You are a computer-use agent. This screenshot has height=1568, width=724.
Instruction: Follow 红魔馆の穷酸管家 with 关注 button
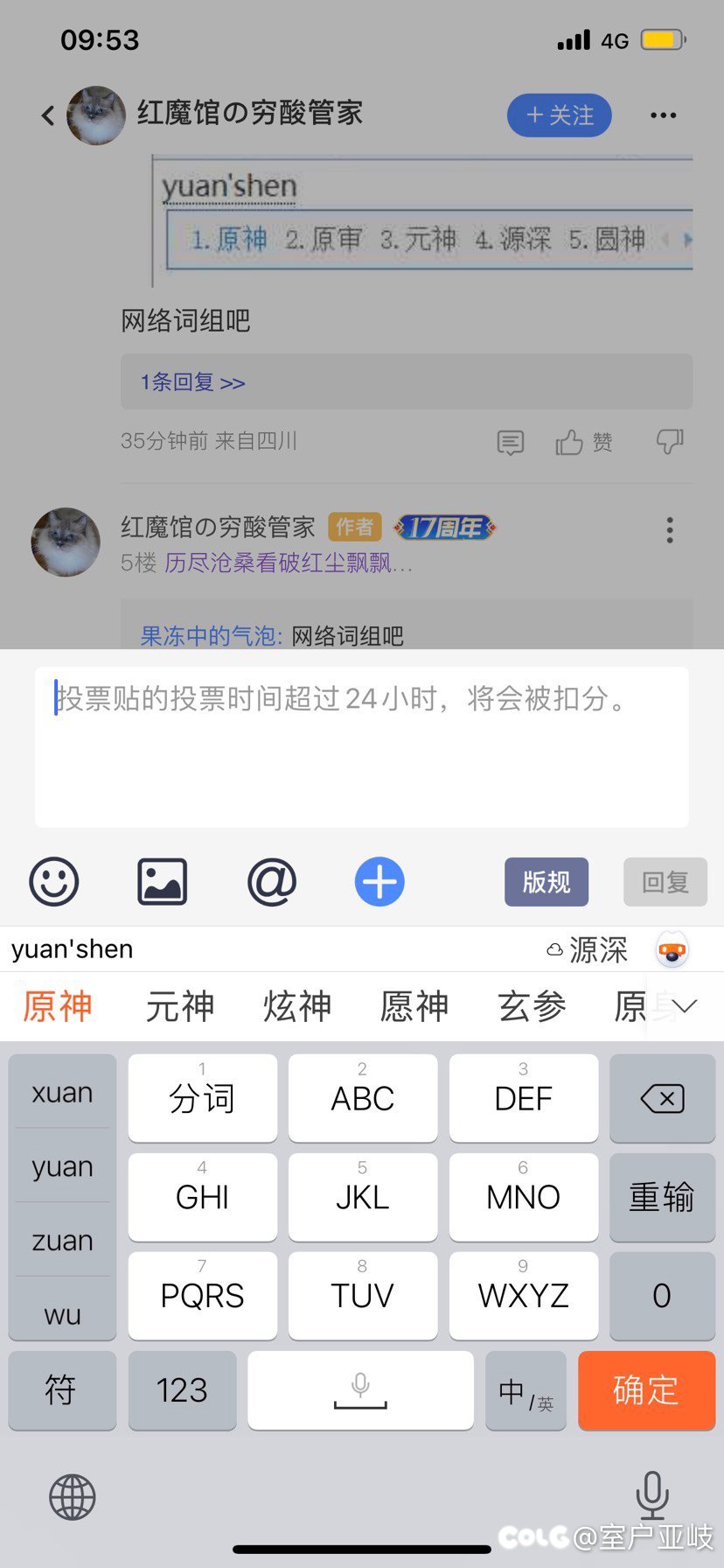click(x=560, y=115)
